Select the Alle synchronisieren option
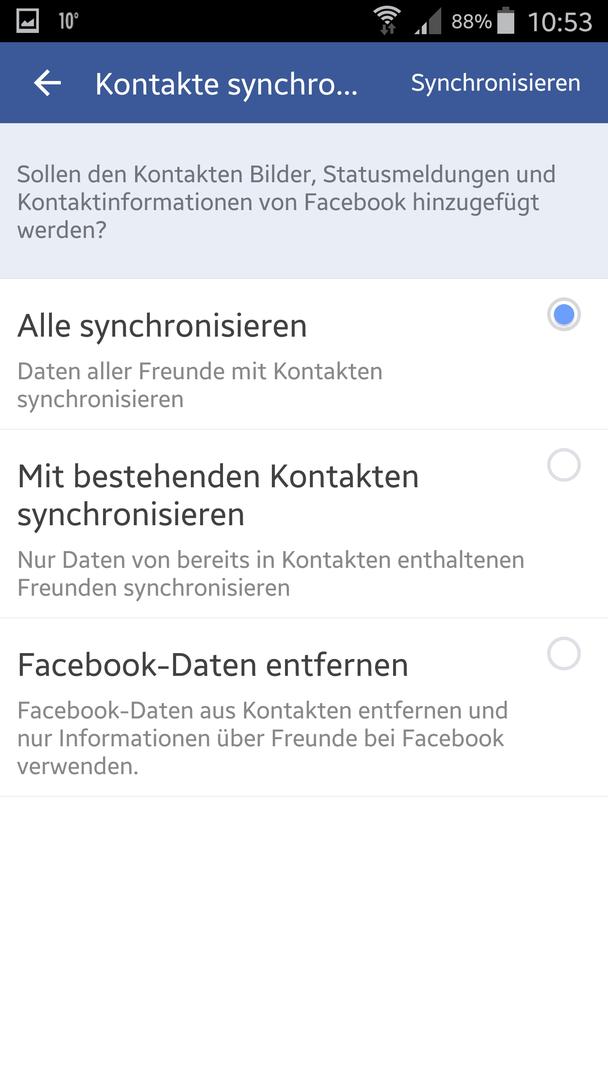This screenshot has width=608, height=1080. coord(304,354)
